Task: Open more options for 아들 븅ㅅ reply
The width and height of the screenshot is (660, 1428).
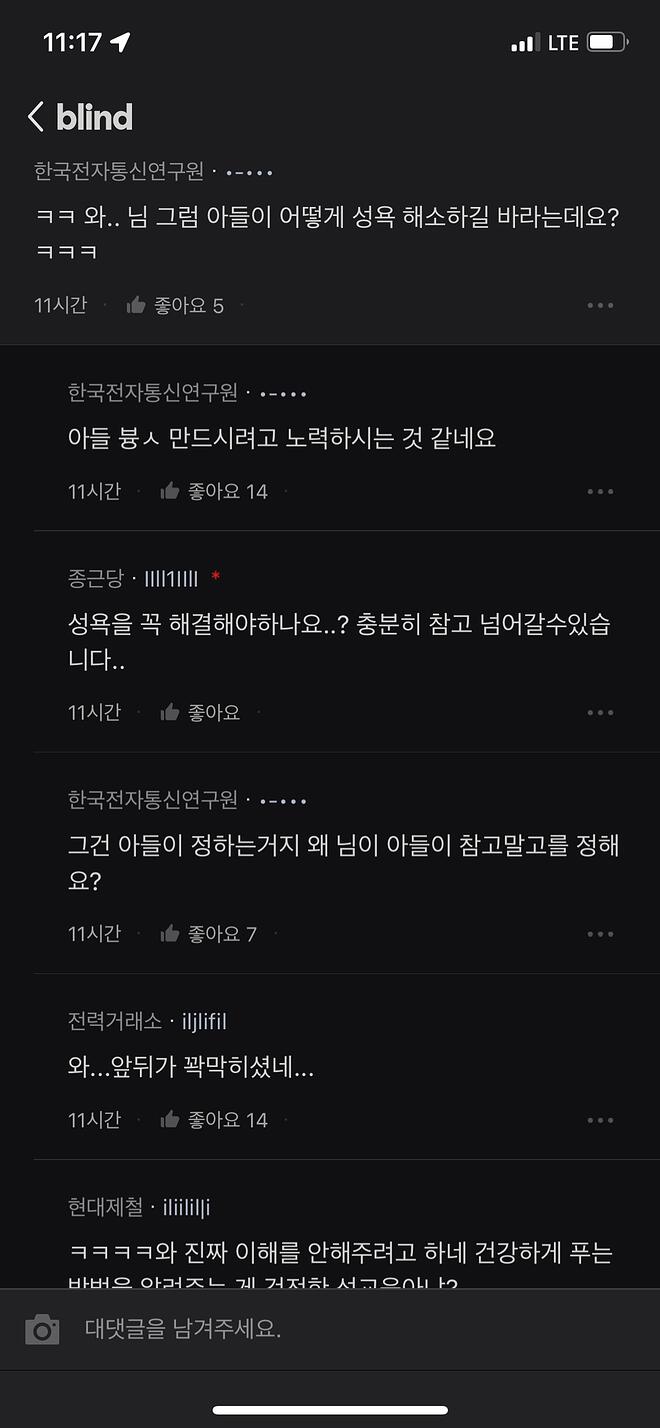Action: (600, 491)
